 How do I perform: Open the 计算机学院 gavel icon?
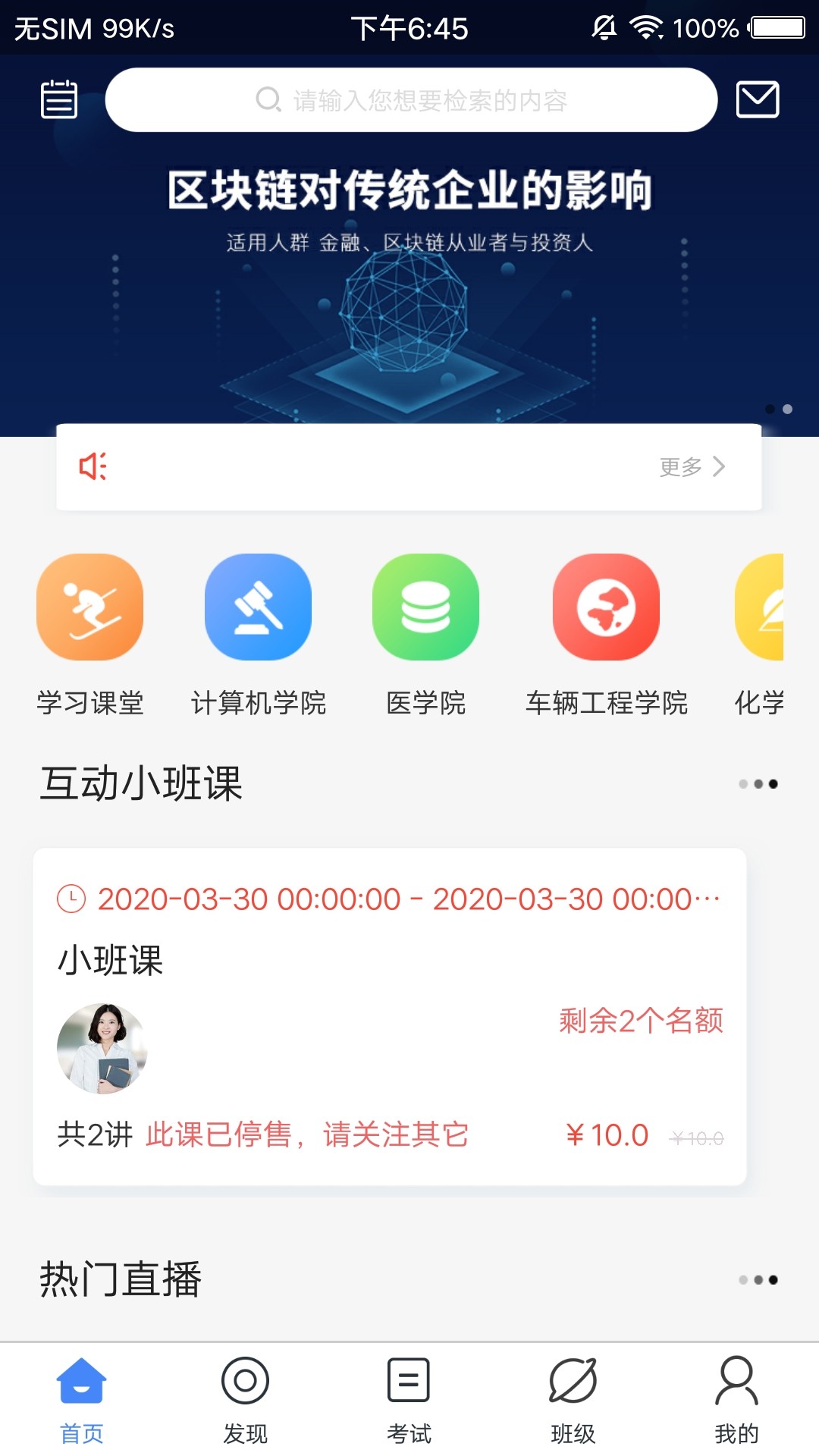point(258,607)
